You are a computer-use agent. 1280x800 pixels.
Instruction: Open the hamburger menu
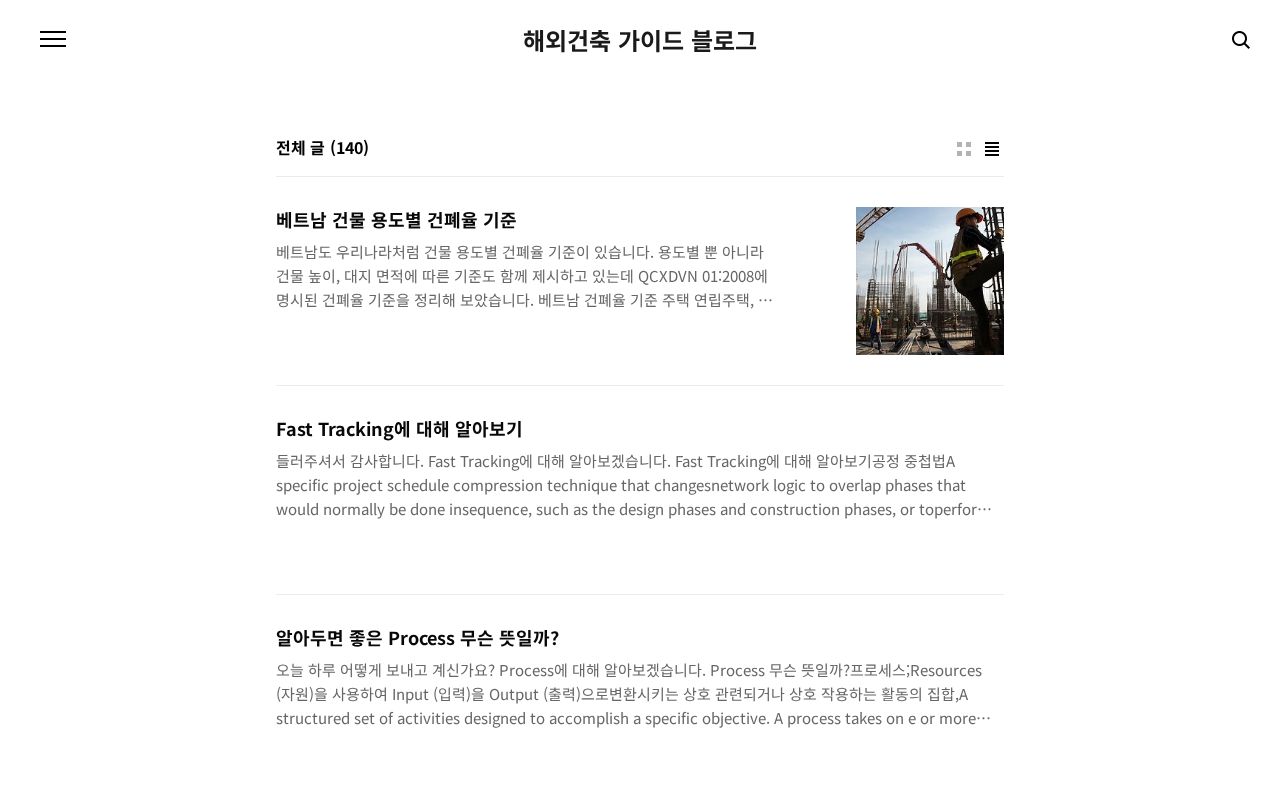(x=53, y=39)
